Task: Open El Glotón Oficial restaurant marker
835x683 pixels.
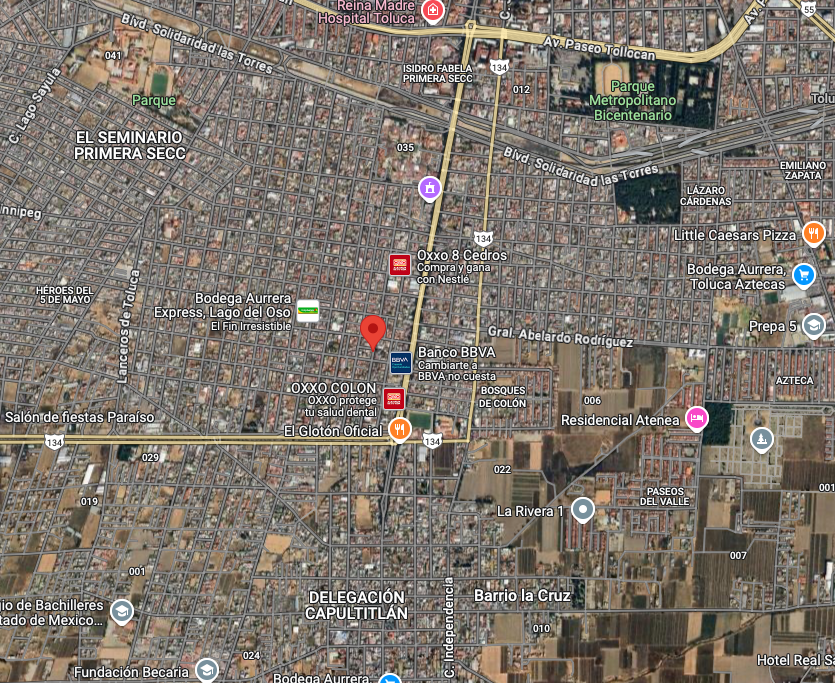Action: click(x=399, y=430)
